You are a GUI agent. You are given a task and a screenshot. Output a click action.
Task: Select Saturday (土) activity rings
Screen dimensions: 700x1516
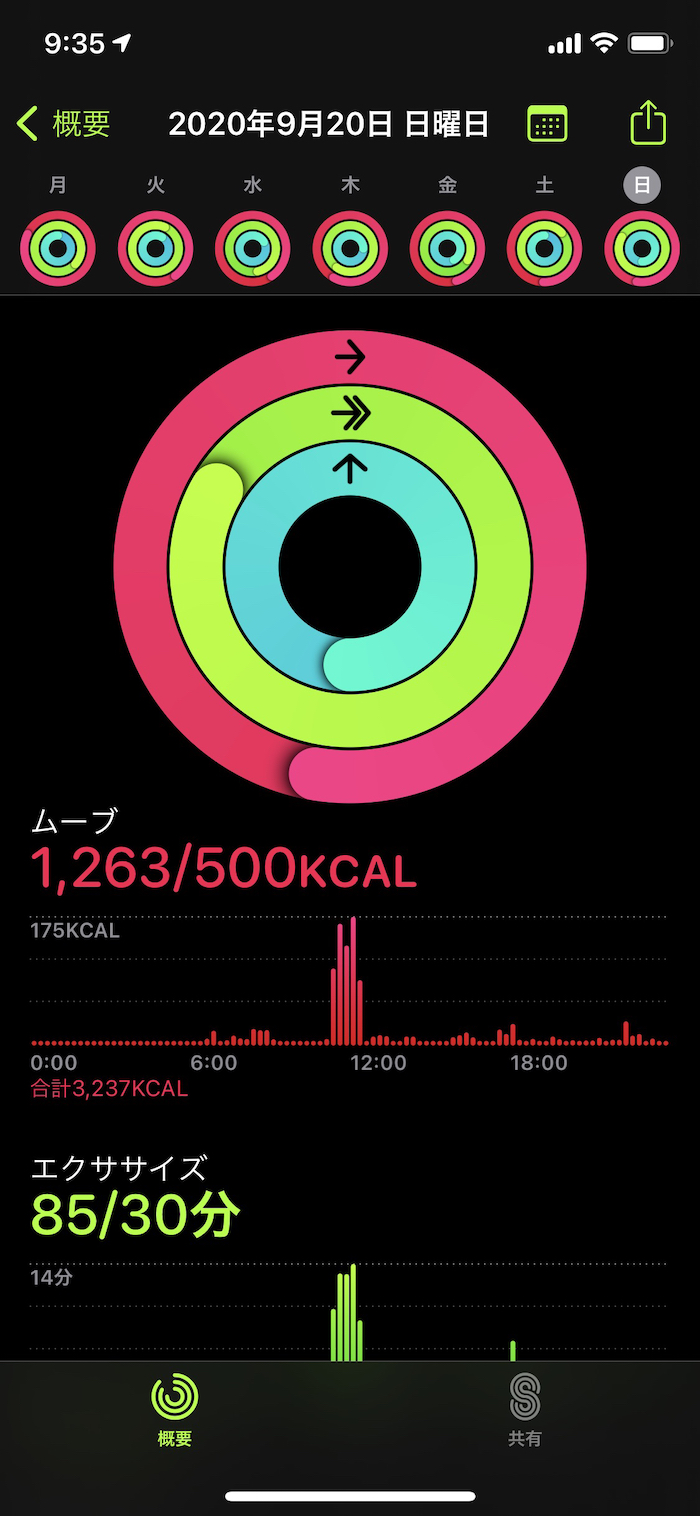click(544, 248)
